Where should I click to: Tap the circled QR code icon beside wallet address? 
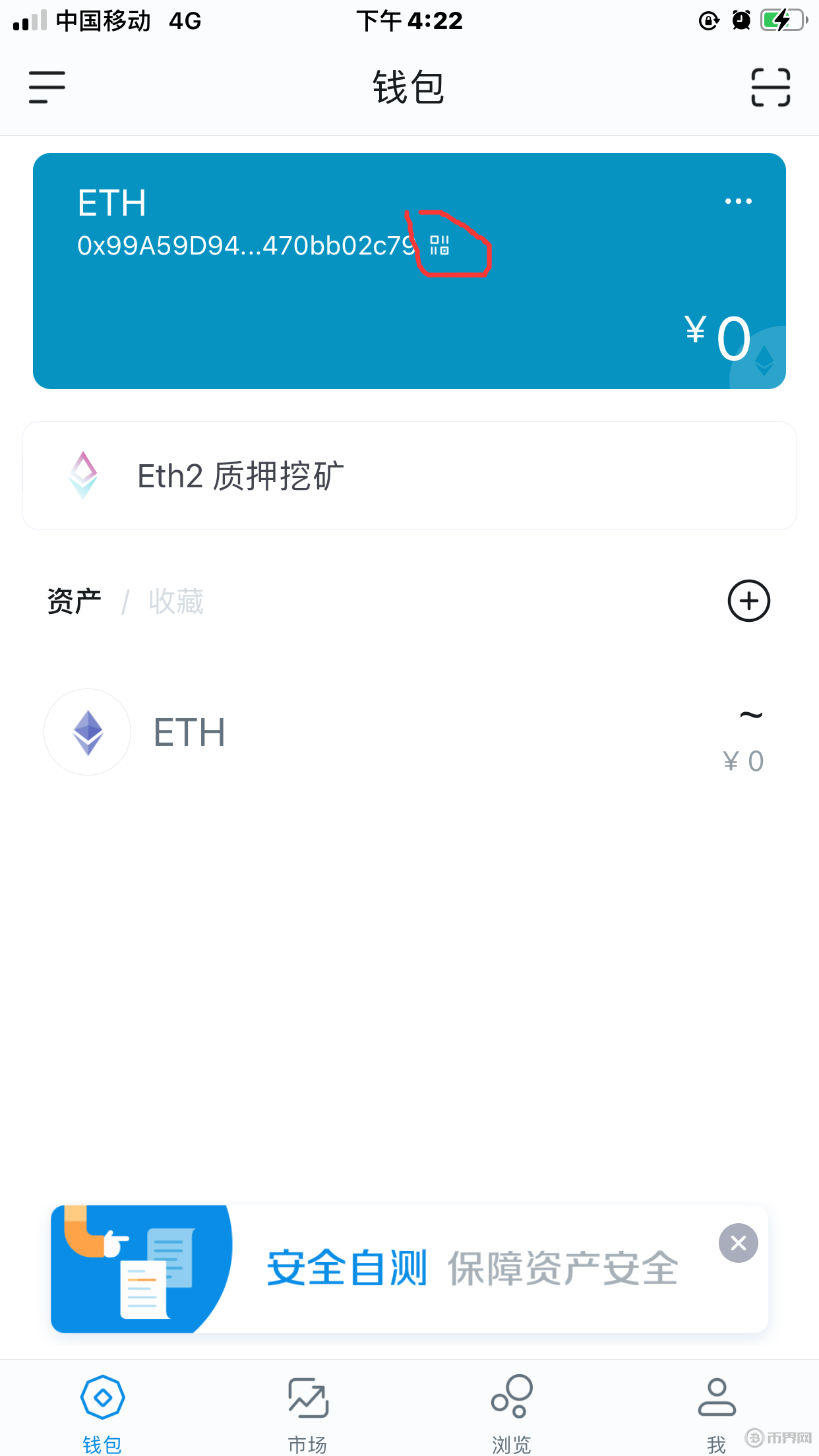pos(440,246)
